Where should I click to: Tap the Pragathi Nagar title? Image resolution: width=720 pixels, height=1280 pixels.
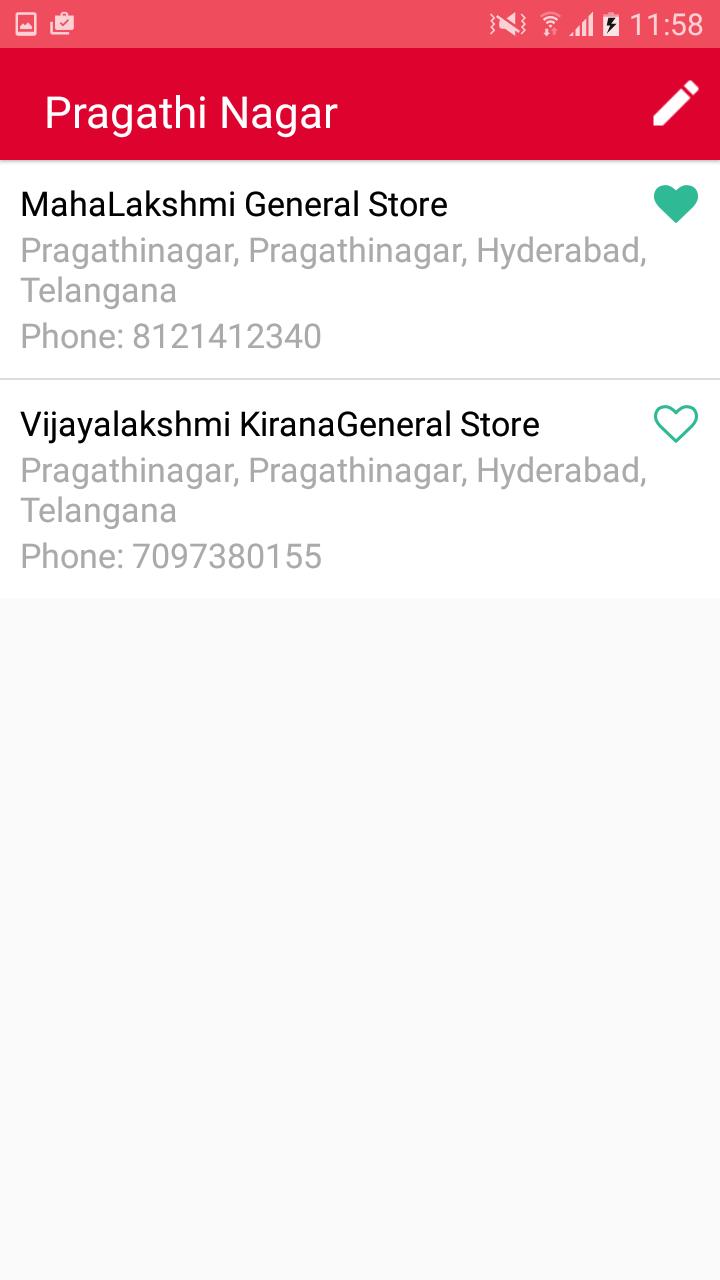[190, 112]
